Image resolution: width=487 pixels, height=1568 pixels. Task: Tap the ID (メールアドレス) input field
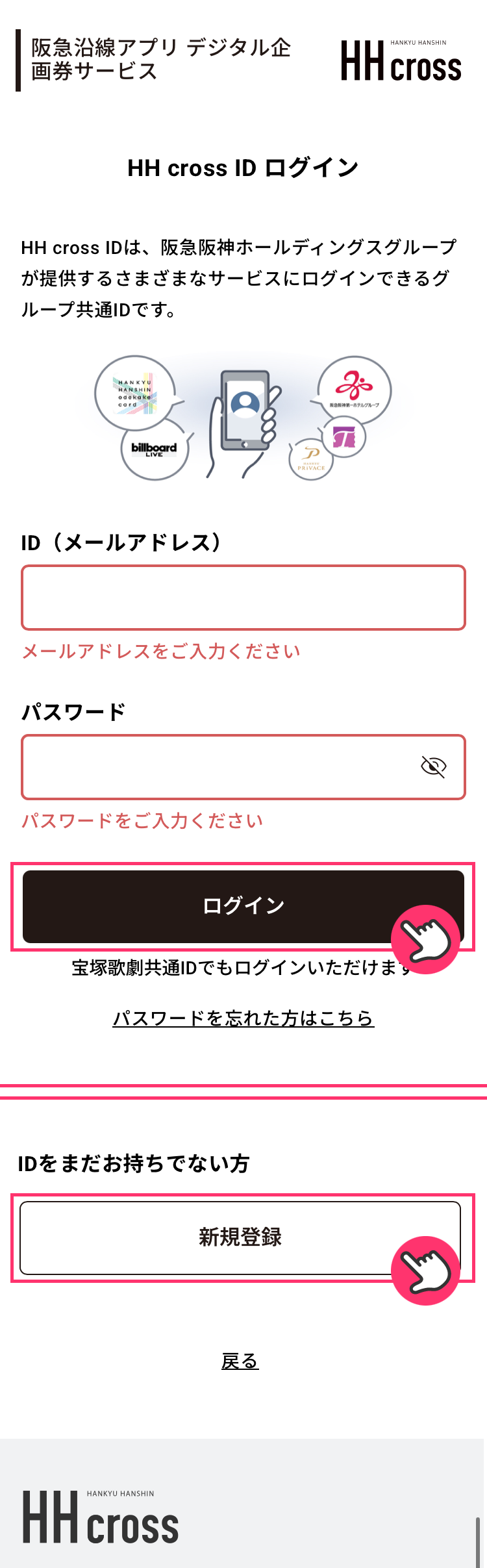(243, 598)
